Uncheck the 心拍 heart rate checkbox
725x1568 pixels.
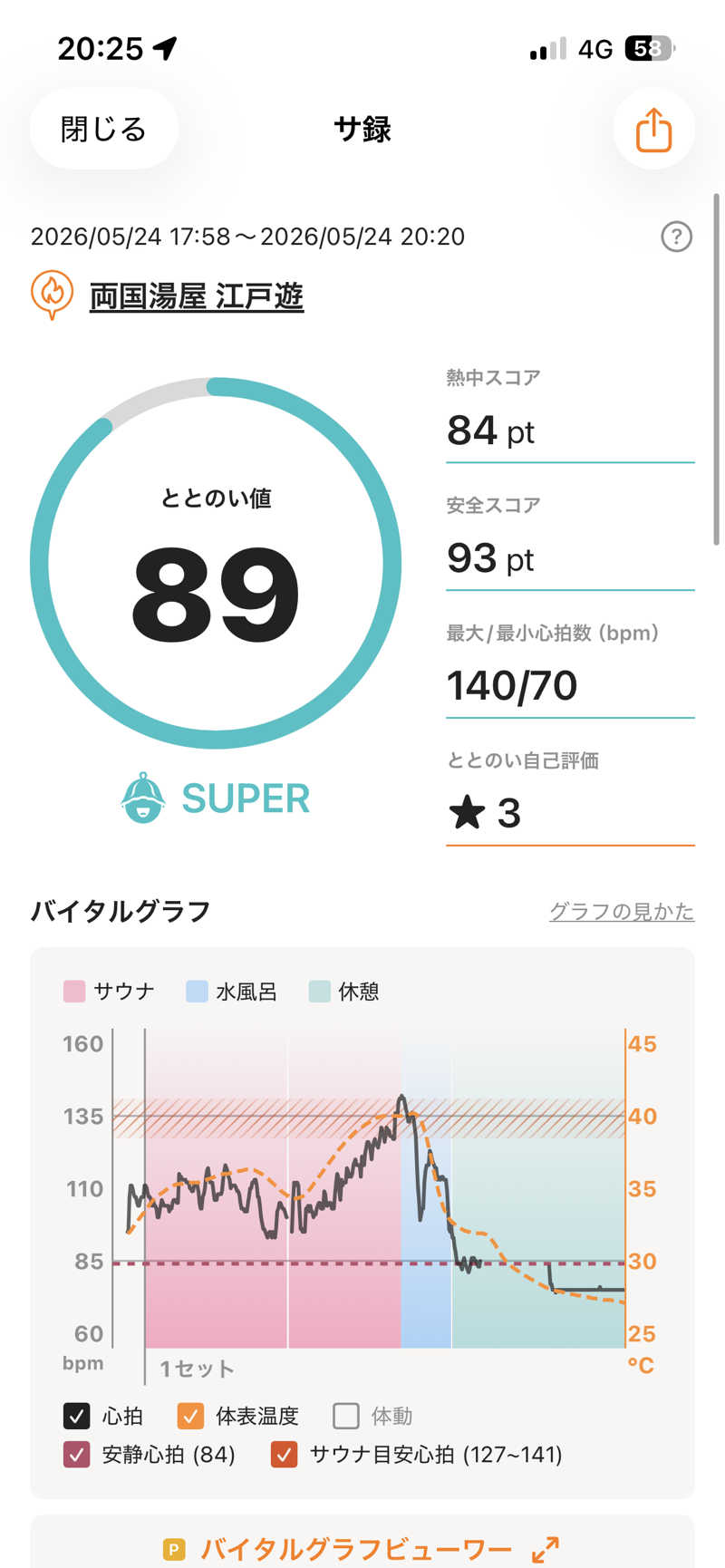click(x=76, y=1416)
